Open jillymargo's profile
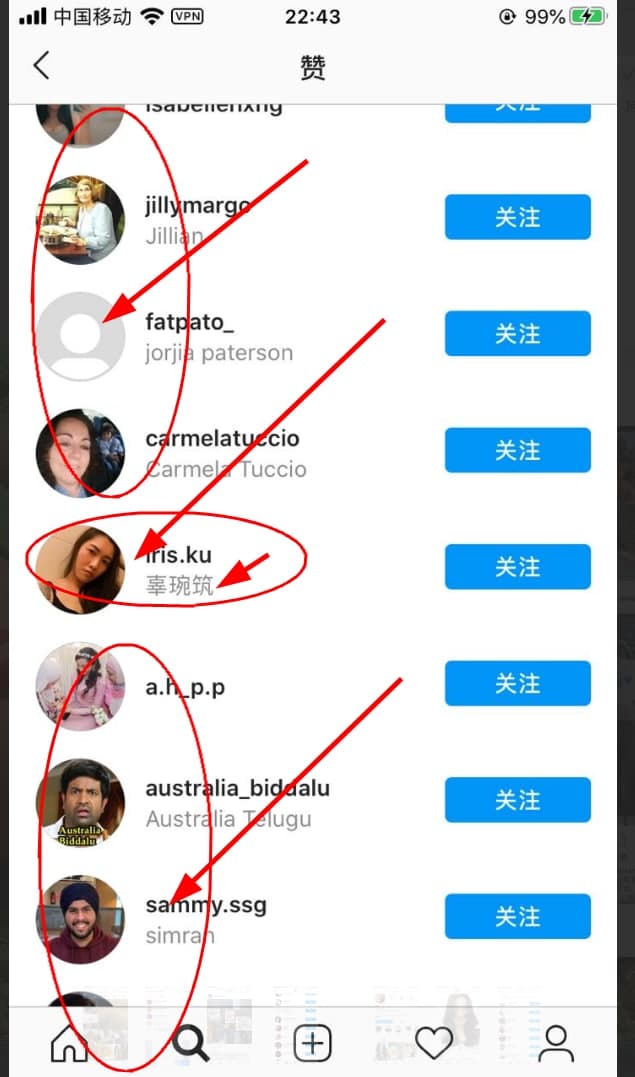This screenshot has height=1077, width=635. tap(197, 206)
